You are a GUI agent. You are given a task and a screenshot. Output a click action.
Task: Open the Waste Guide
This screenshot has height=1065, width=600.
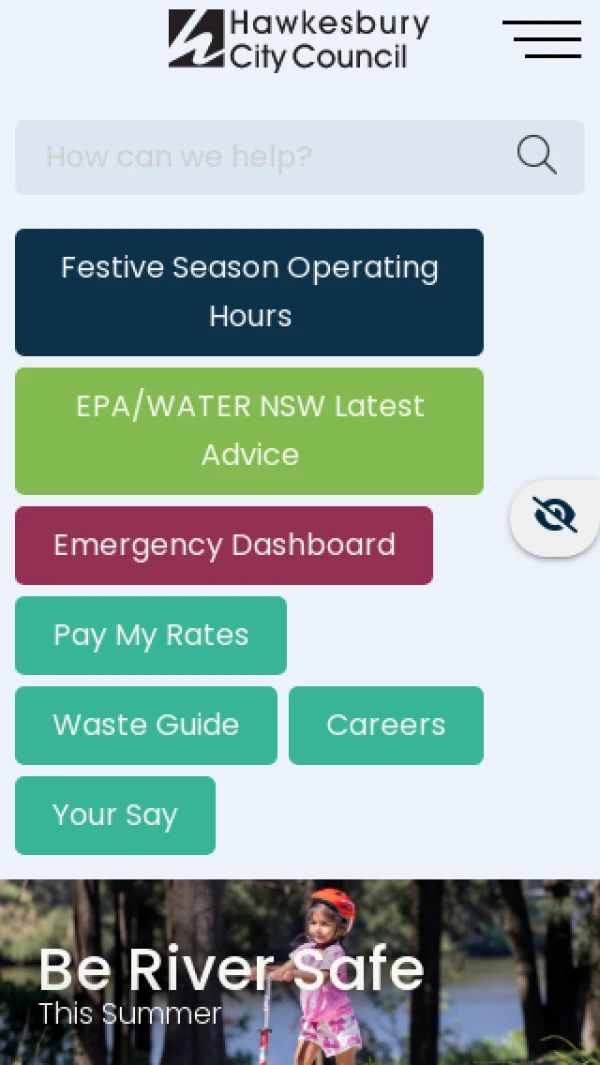pyautogui.click(x=146, y=725)
